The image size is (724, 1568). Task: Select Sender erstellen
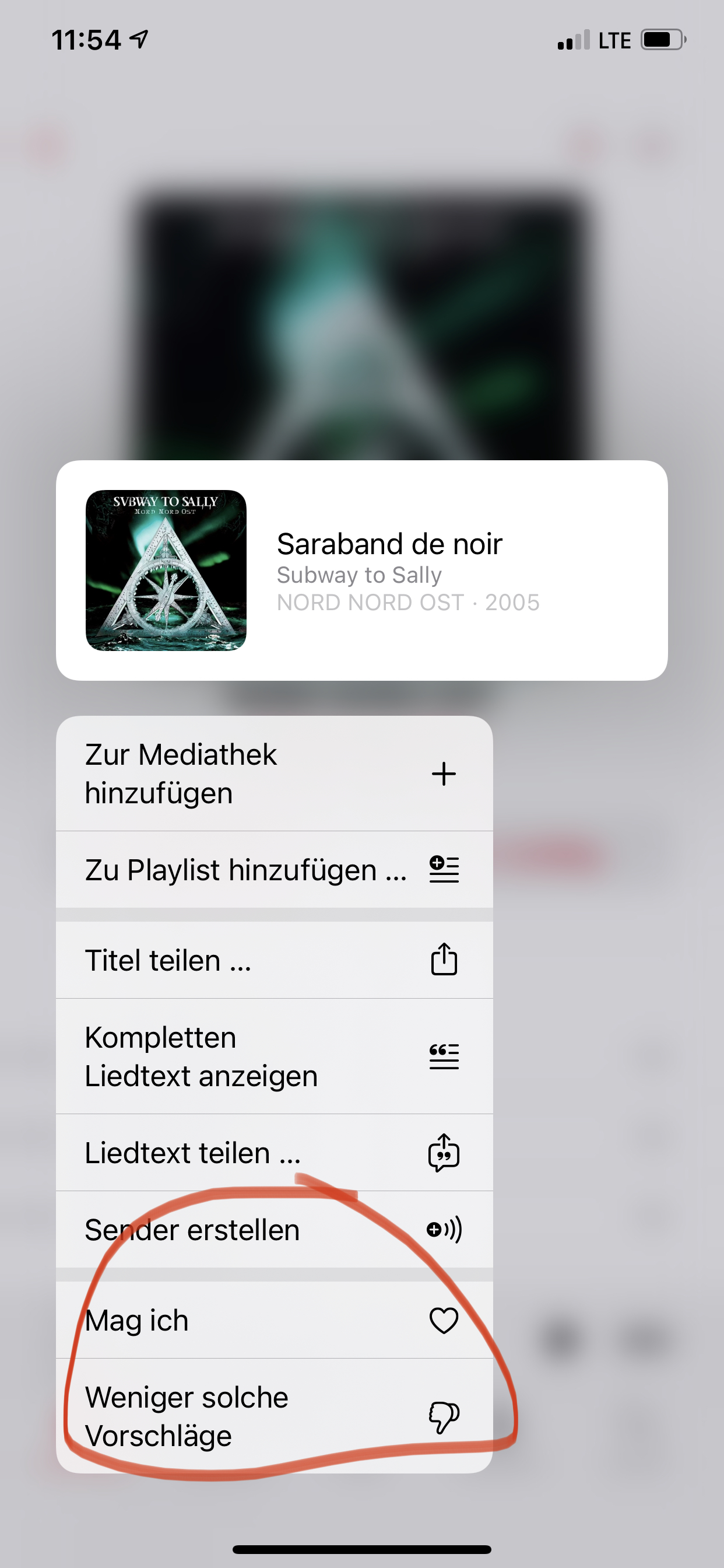point(274,1230)
